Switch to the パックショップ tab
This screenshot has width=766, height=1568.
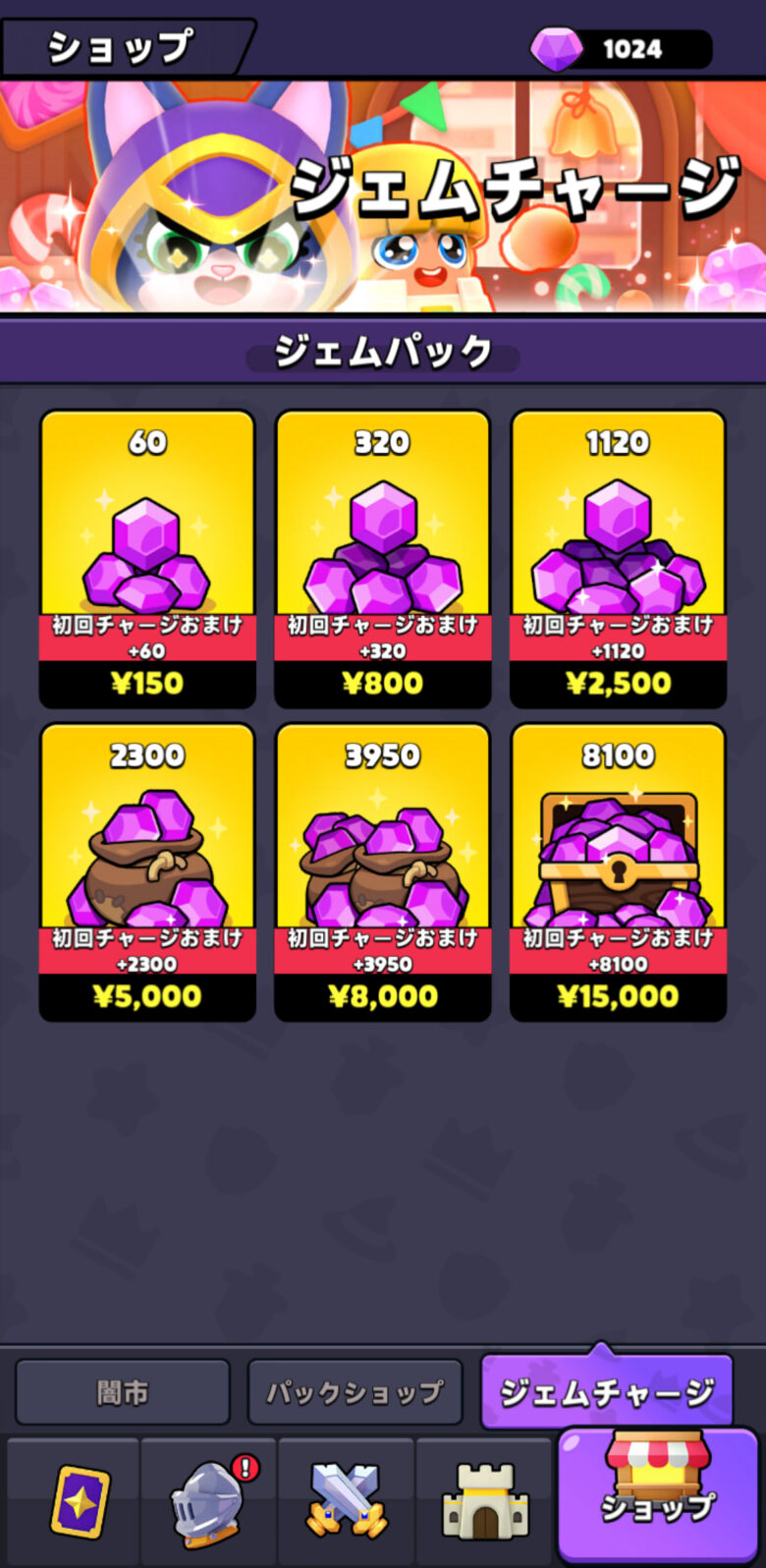tap(355, 1392)
